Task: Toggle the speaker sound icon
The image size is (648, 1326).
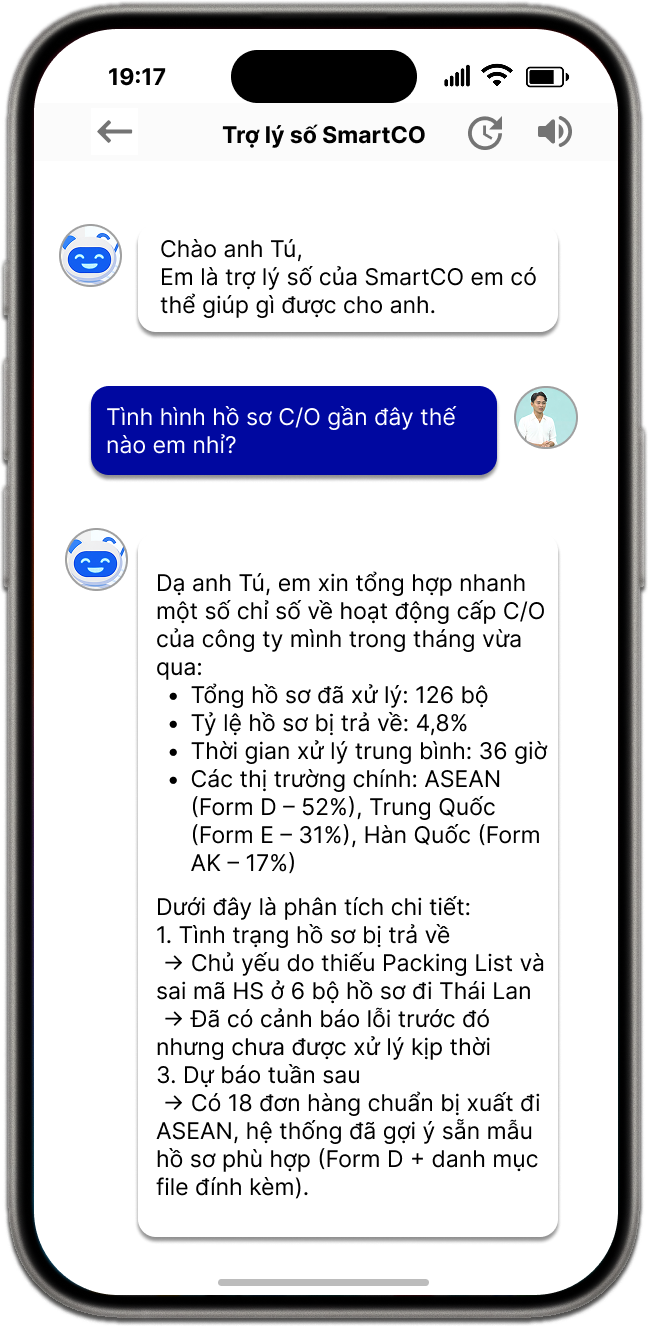Action: click(x=554, y=132)
